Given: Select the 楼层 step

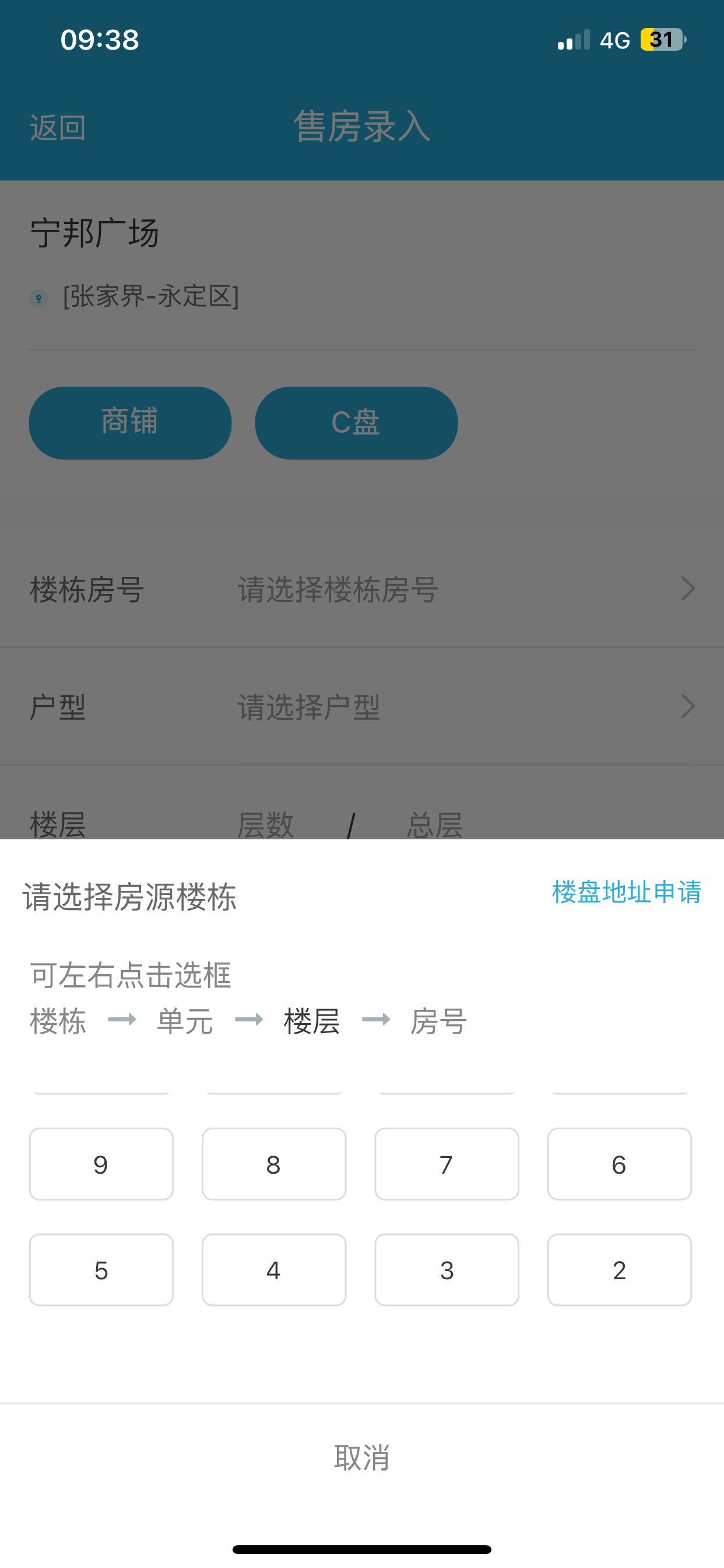Looking at the screenshot, I should pyautogui.click(x=311, y=1021).
